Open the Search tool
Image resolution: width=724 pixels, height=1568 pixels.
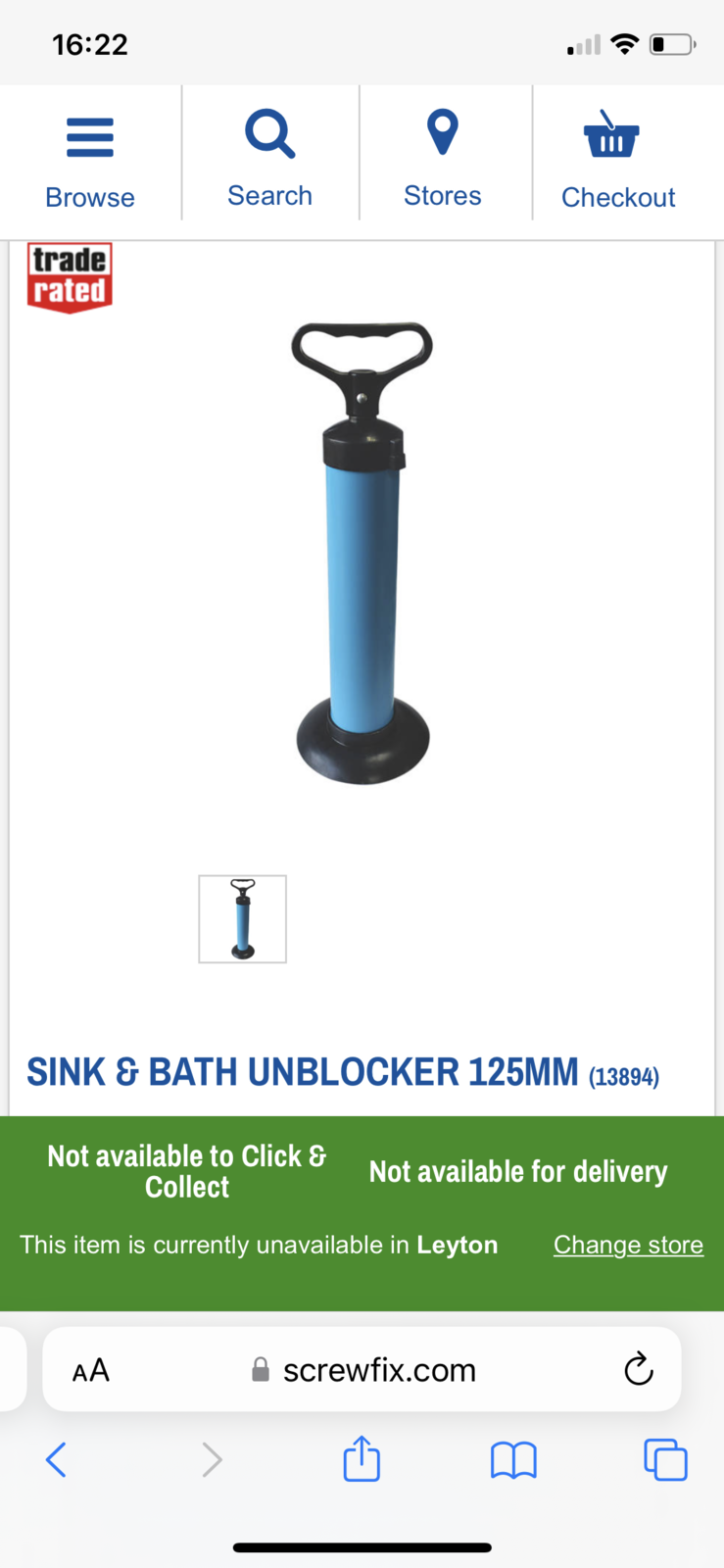269,157
